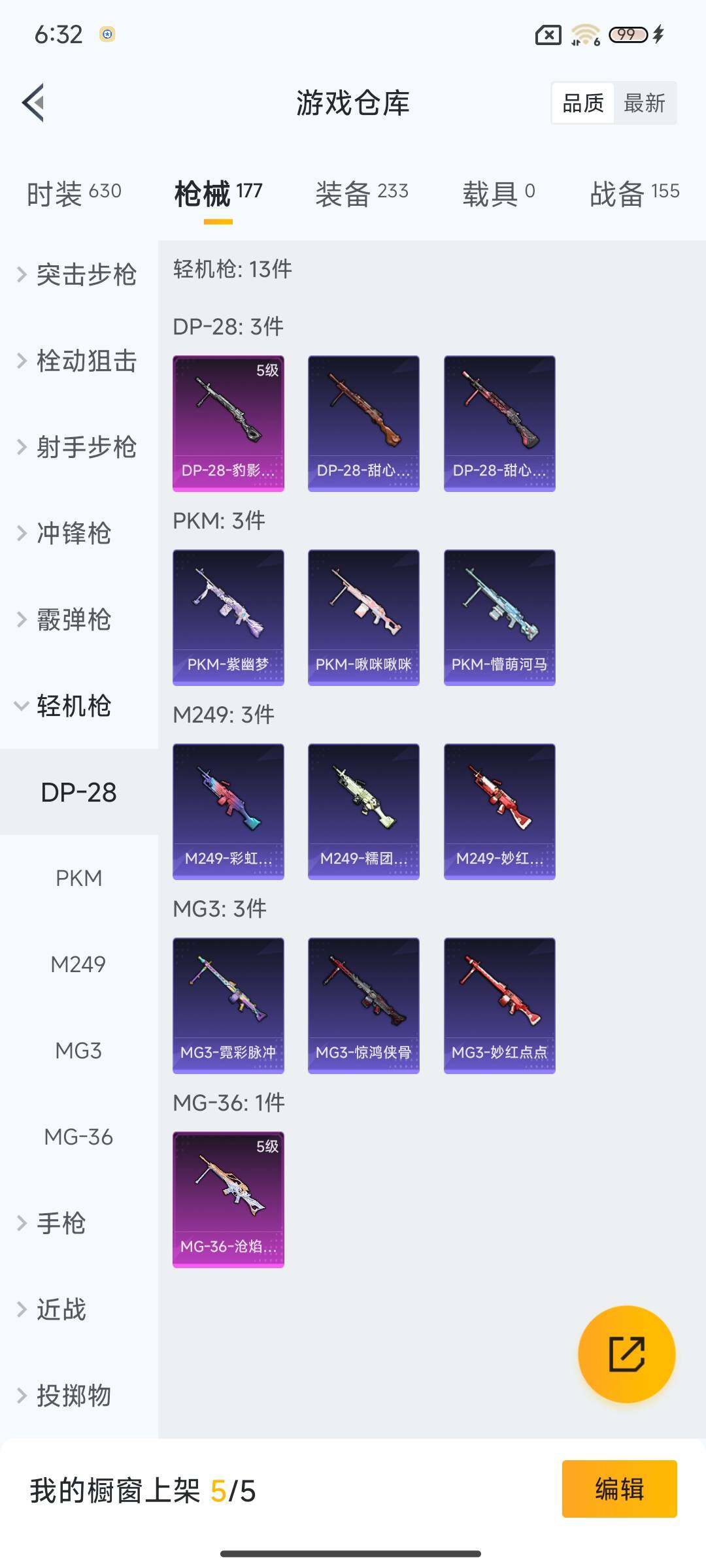Go back using the top-left arrow

tap(34, 103)
